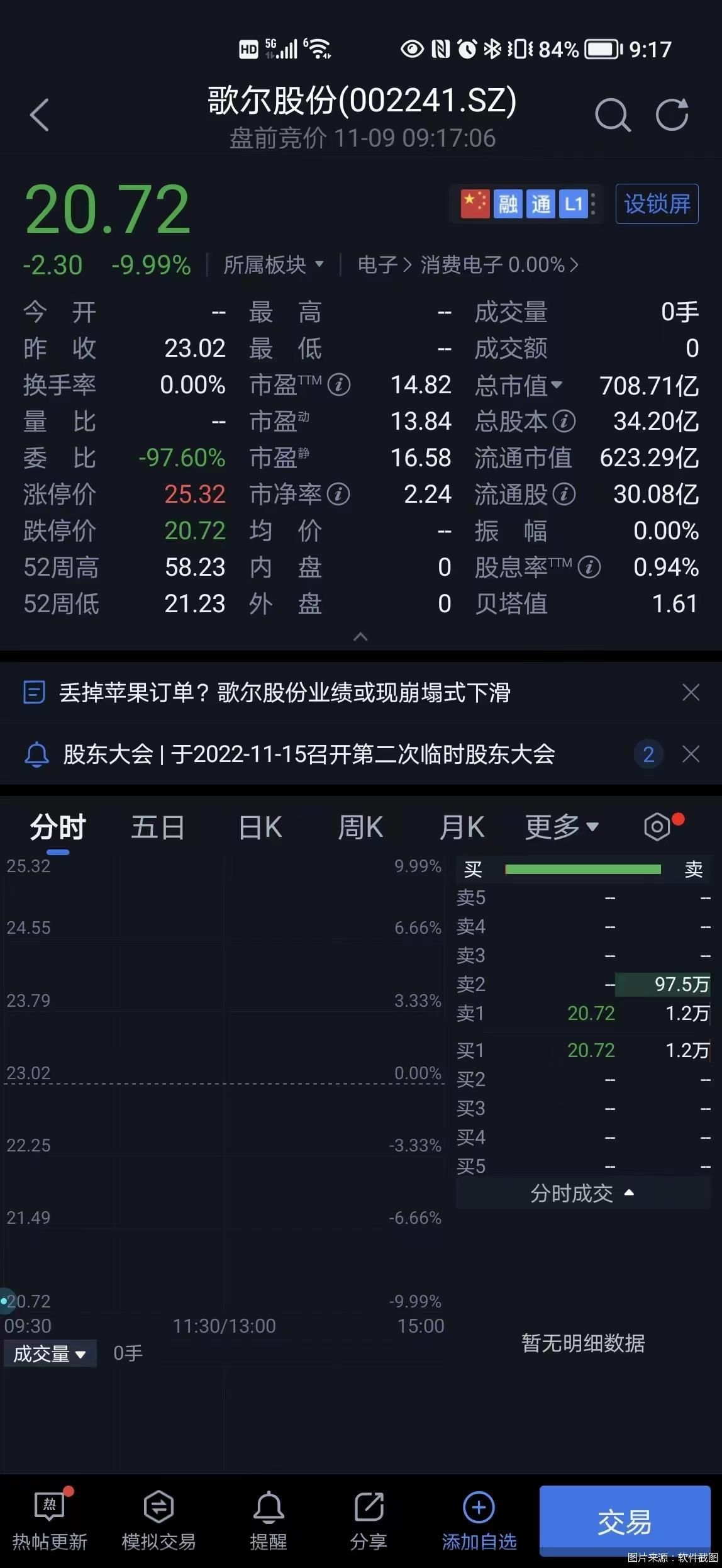Viewport: 722px width, 1568px height.
Task: Open stock search magnifier
Action: 612,115
